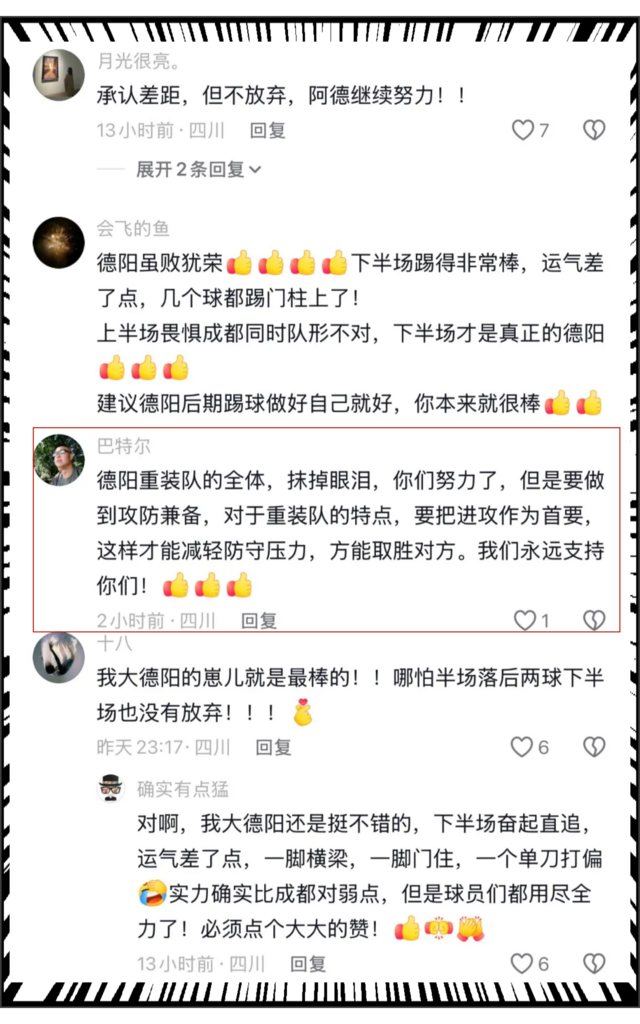Reply to 十八's comment
Viewport: 640px width, 1024px height.
pyautogui.click(x=273, y=747)
